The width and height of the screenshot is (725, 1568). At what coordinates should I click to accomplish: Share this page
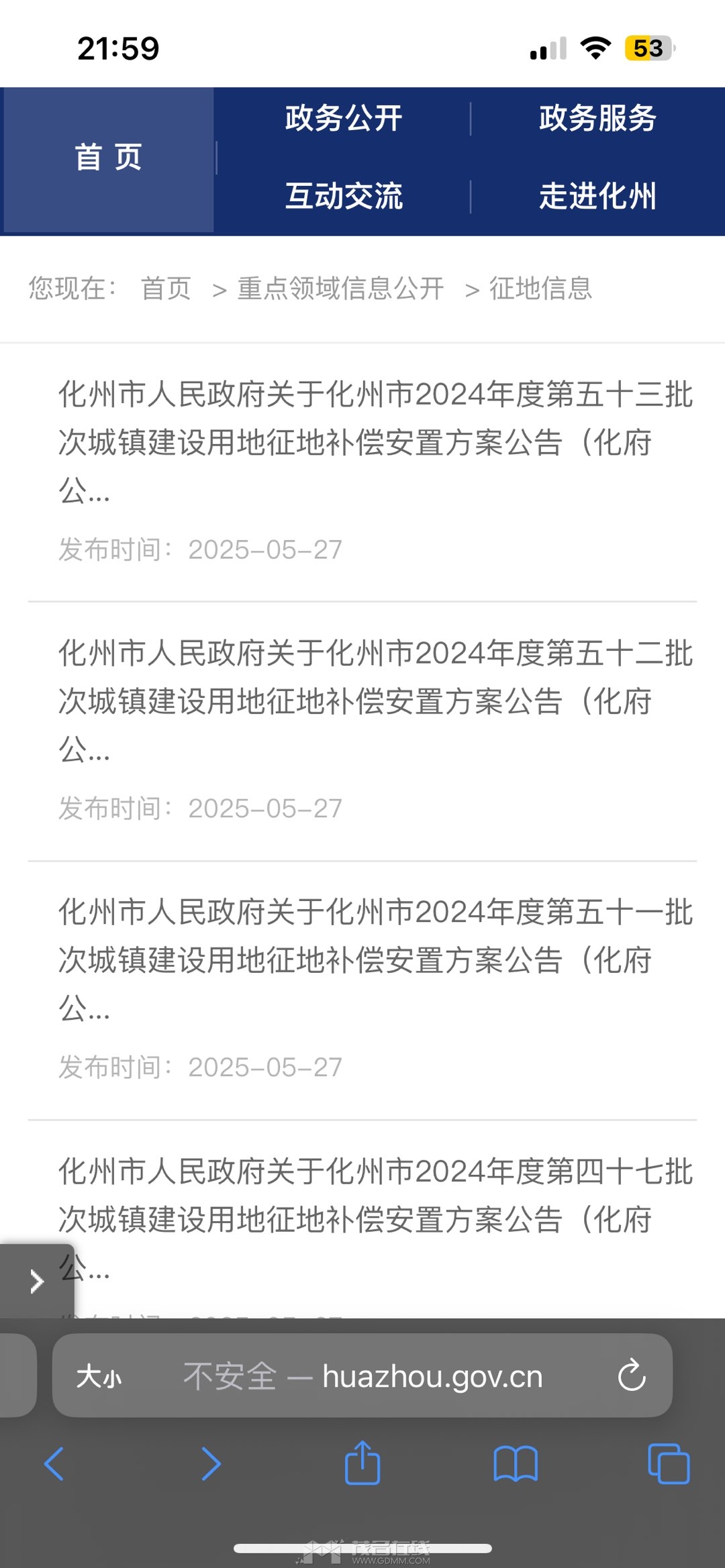[x=362, y=1463]
